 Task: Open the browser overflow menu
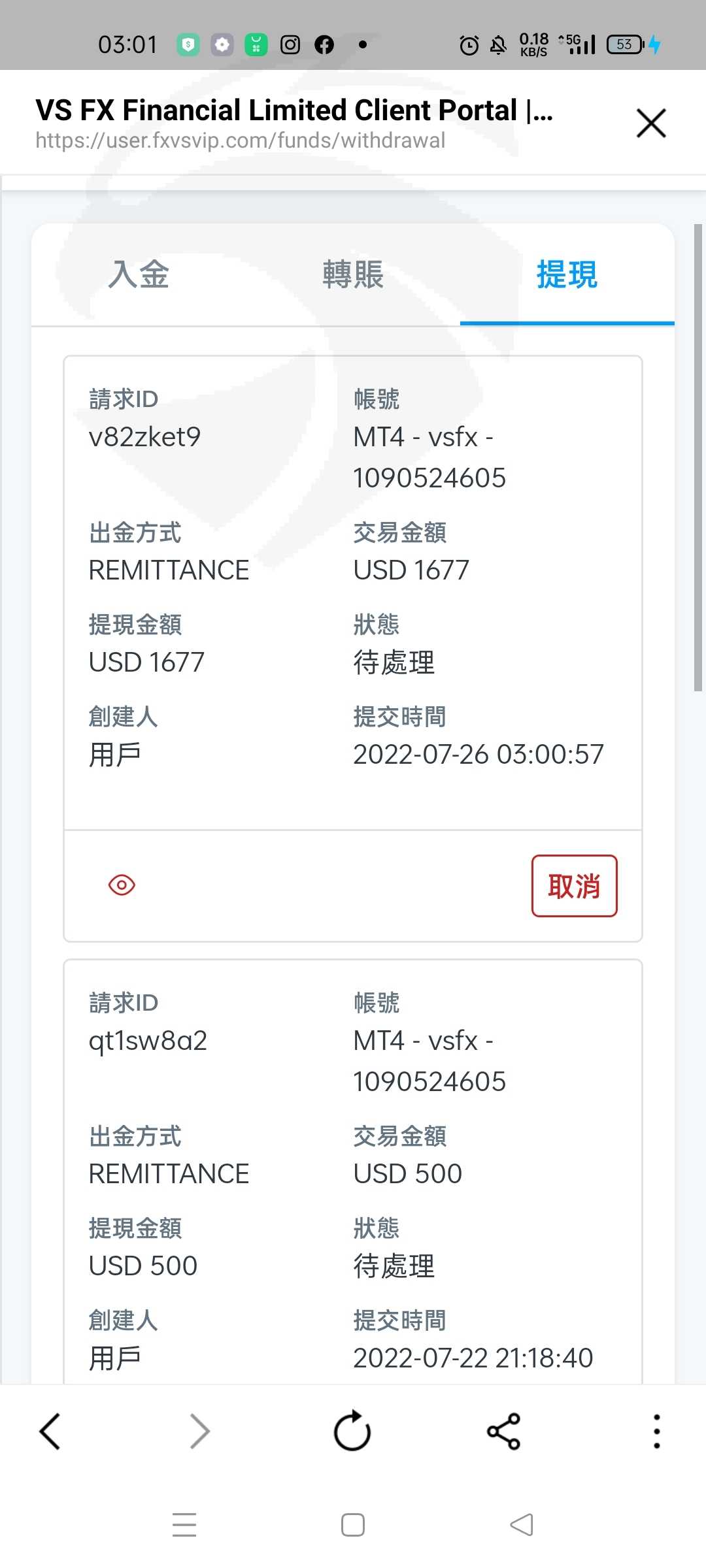(656, 1431)
